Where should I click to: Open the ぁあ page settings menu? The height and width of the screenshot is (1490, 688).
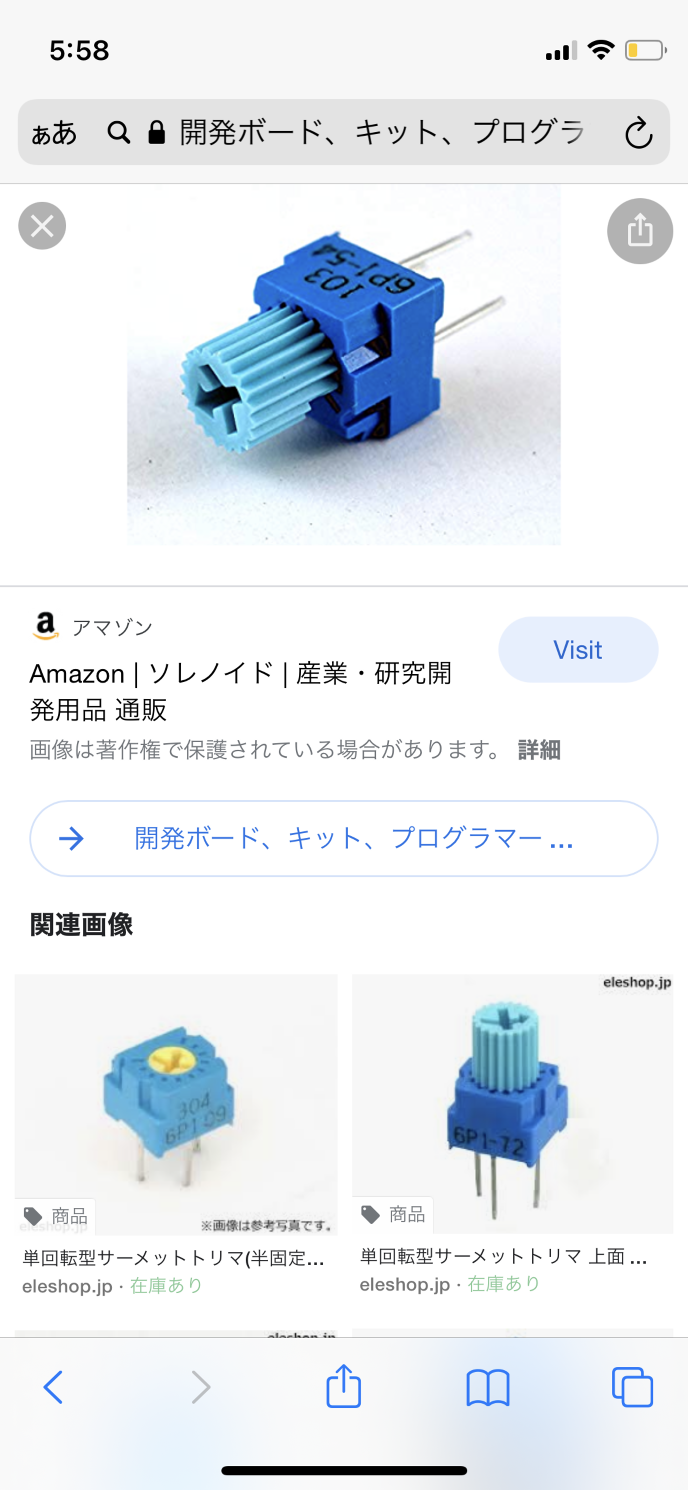[54, 133]
